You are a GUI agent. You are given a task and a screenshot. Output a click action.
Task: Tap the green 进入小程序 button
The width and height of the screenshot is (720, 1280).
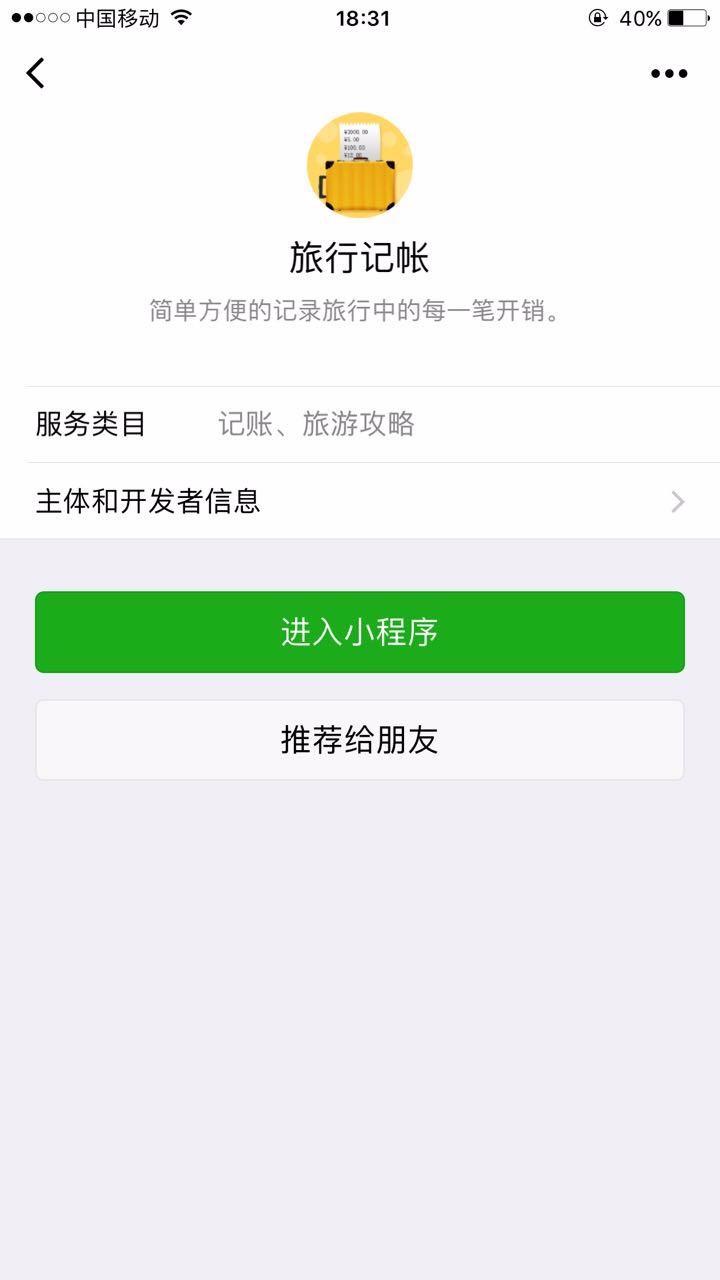click(x=360, y=632)
